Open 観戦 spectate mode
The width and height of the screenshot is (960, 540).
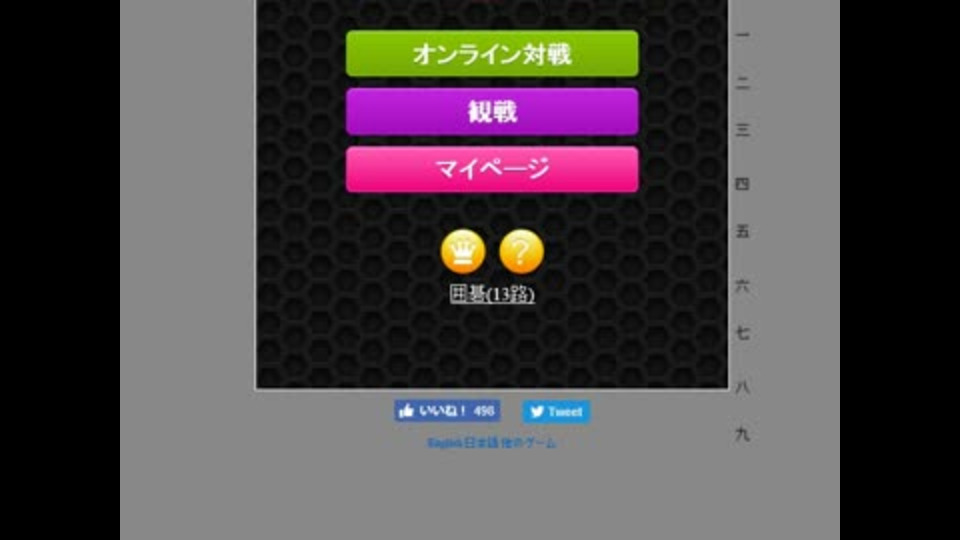(x=492, y=111)
